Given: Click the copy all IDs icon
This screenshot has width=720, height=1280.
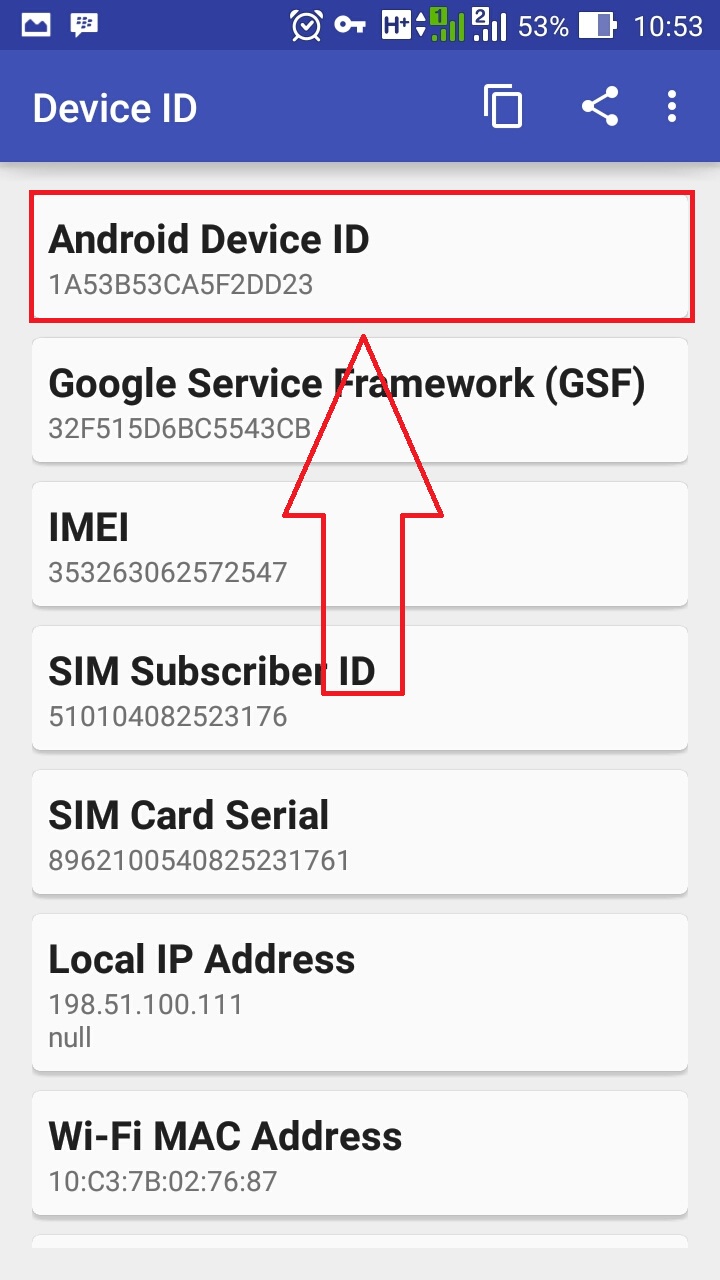Looking at the screenshot, I should pos(503,107).
